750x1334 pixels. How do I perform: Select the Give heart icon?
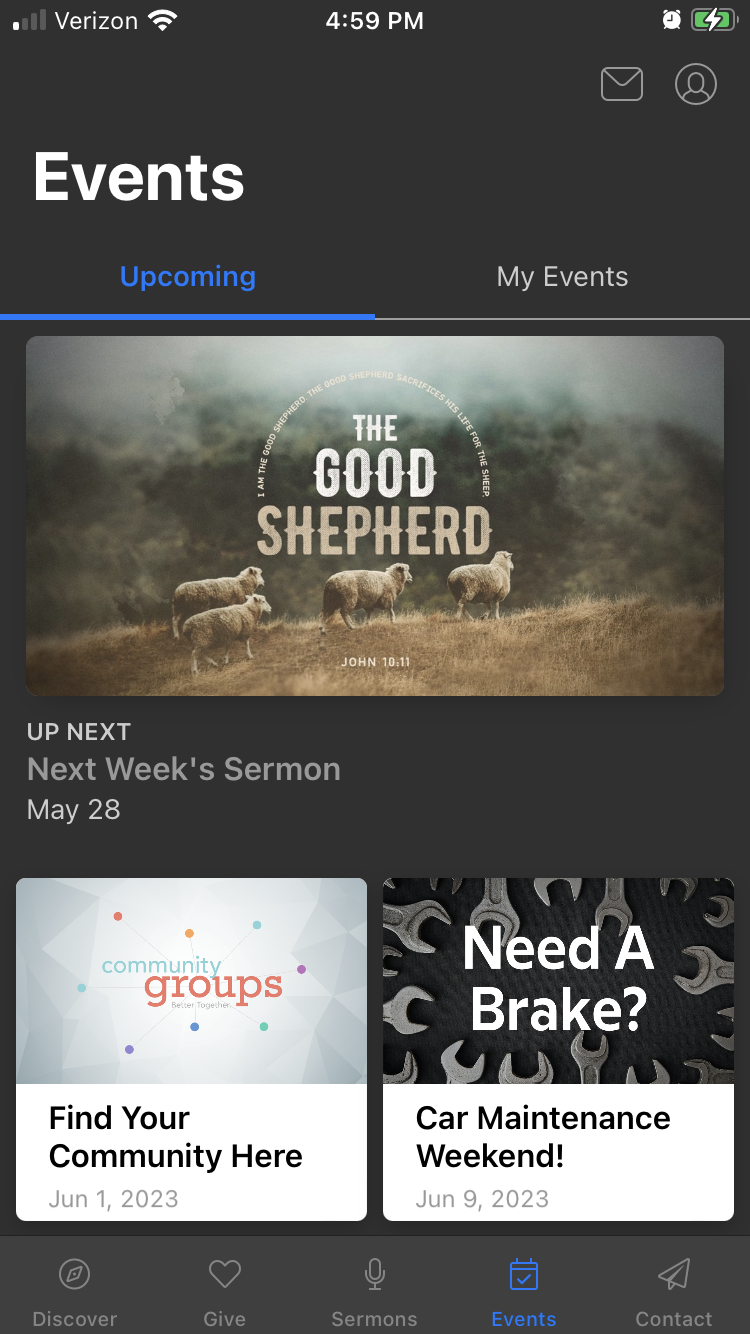[224, 1274]
